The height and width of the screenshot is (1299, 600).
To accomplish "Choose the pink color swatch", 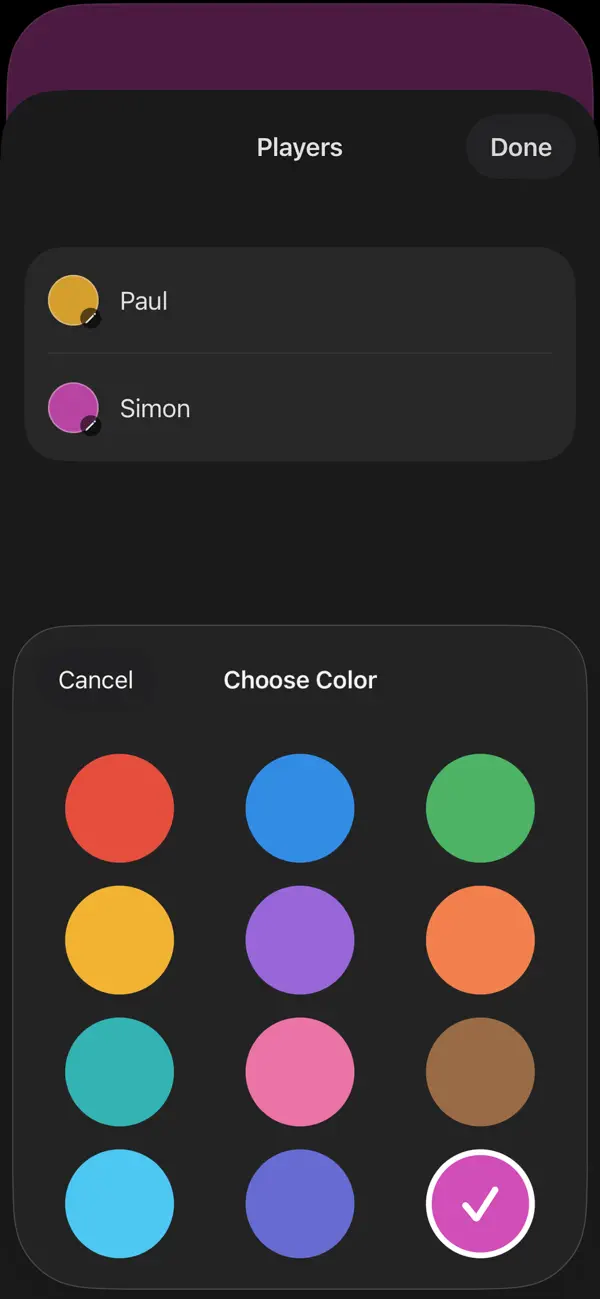I will click(x=300, y=1072).
